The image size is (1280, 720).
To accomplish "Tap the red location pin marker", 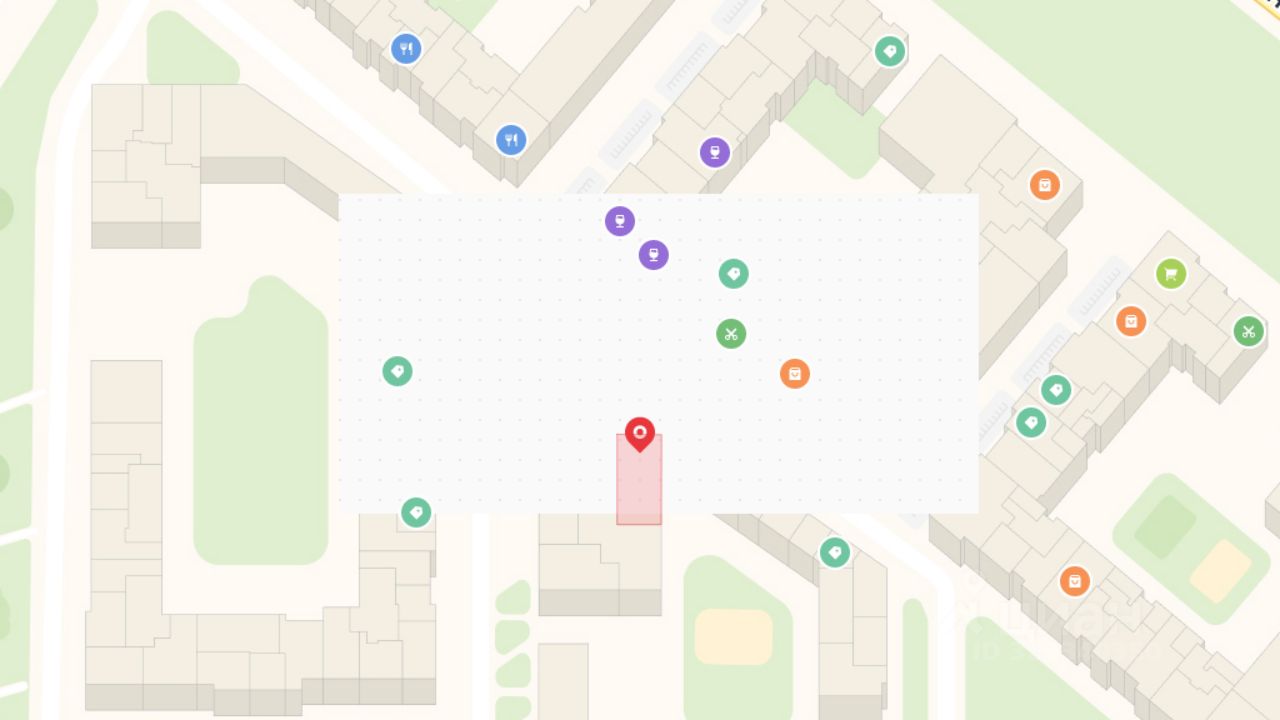I will [640, 433].
